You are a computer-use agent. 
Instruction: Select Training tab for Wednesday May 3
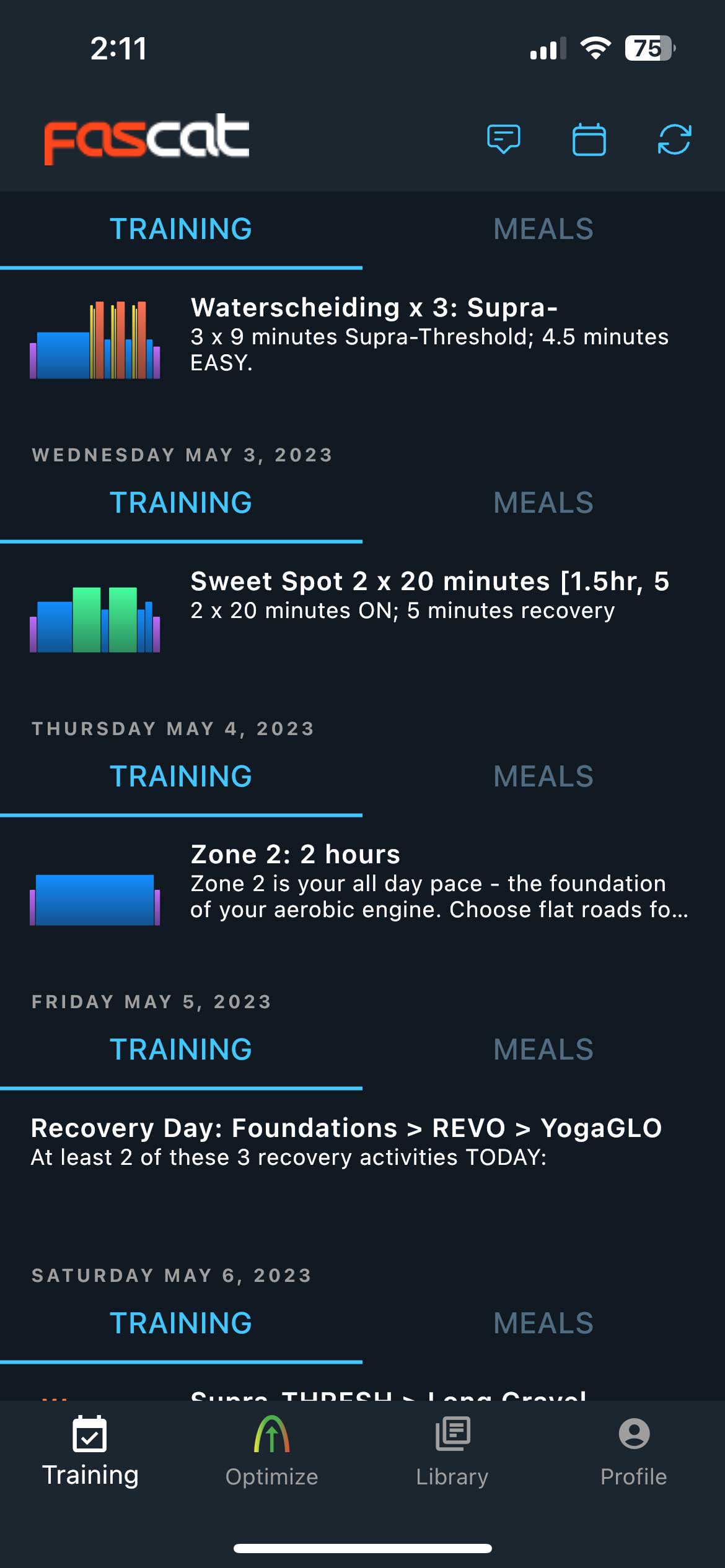[181, 503]
